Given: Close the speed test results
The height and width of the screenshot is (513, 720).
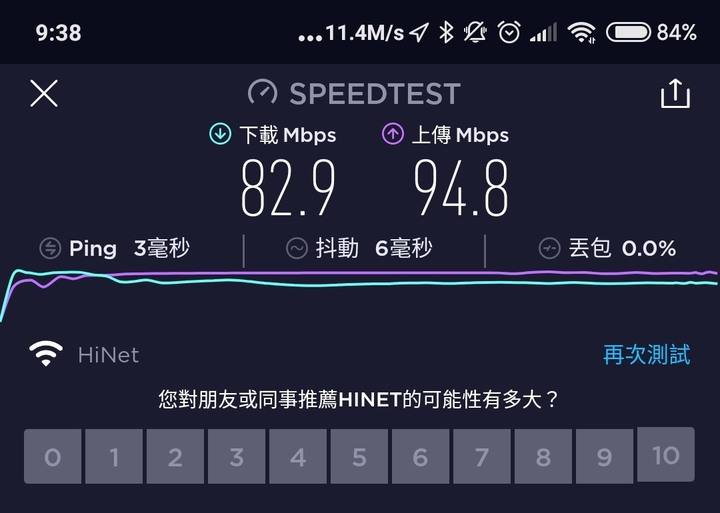Looking at the screenshot, I should point(44,94).
